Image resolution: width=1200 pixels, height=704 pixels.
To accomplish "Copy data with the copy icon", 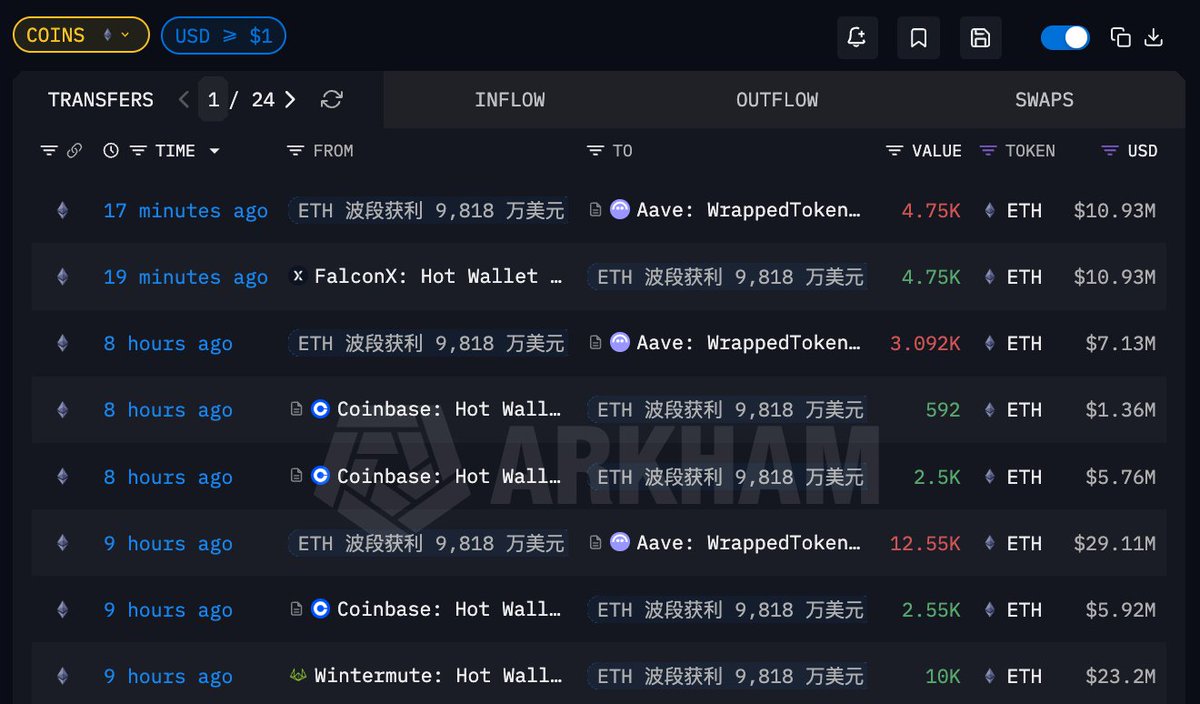I will pos(1120,38).
